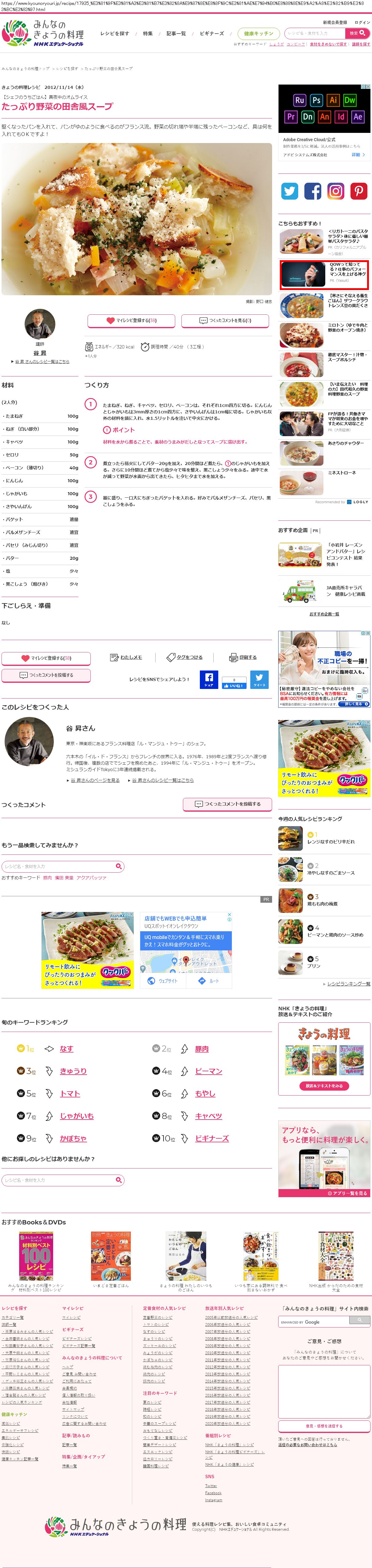Tap 放送&テキストをみる button
The image size is (372, 1568).
[x=324, y=1086]
